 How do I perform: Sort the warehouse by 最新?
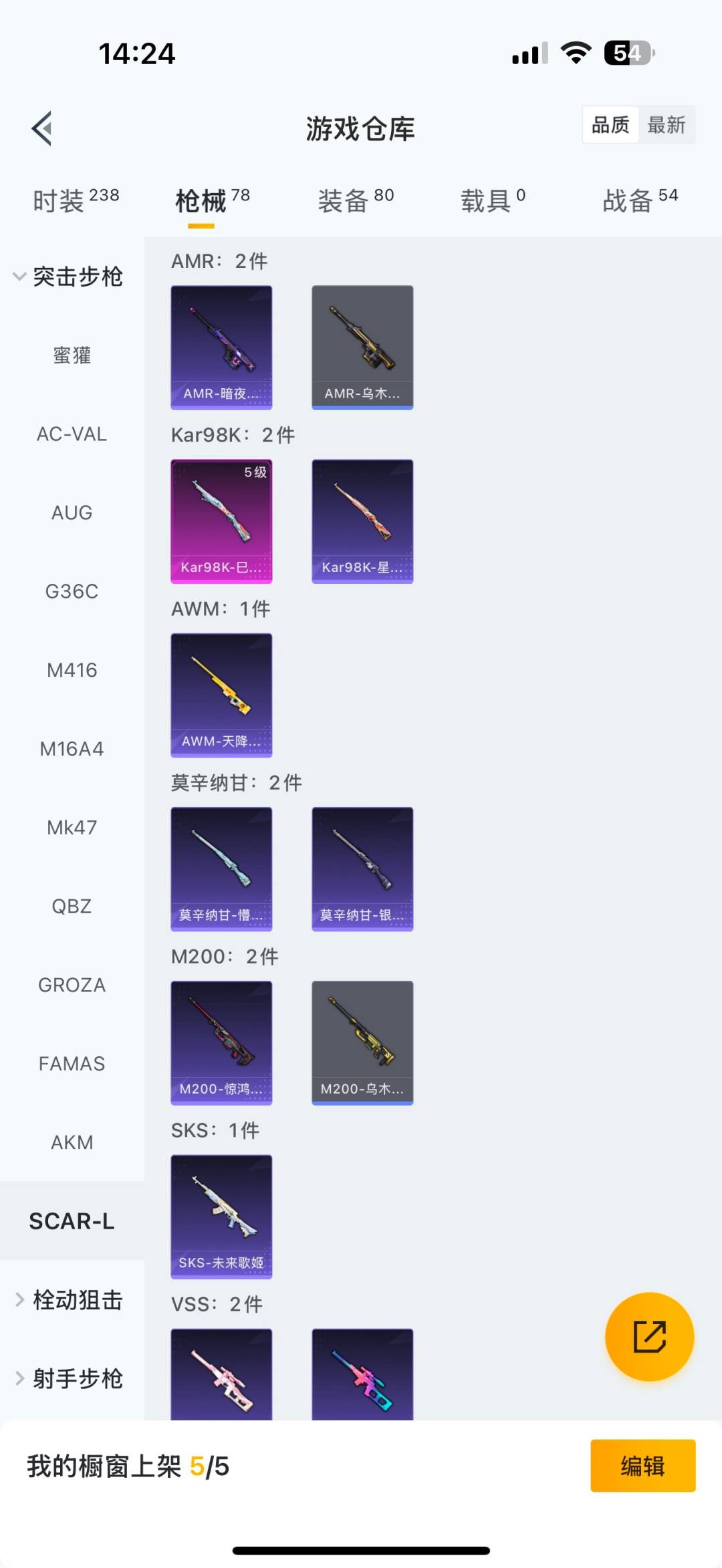click(x=666, y=125)
